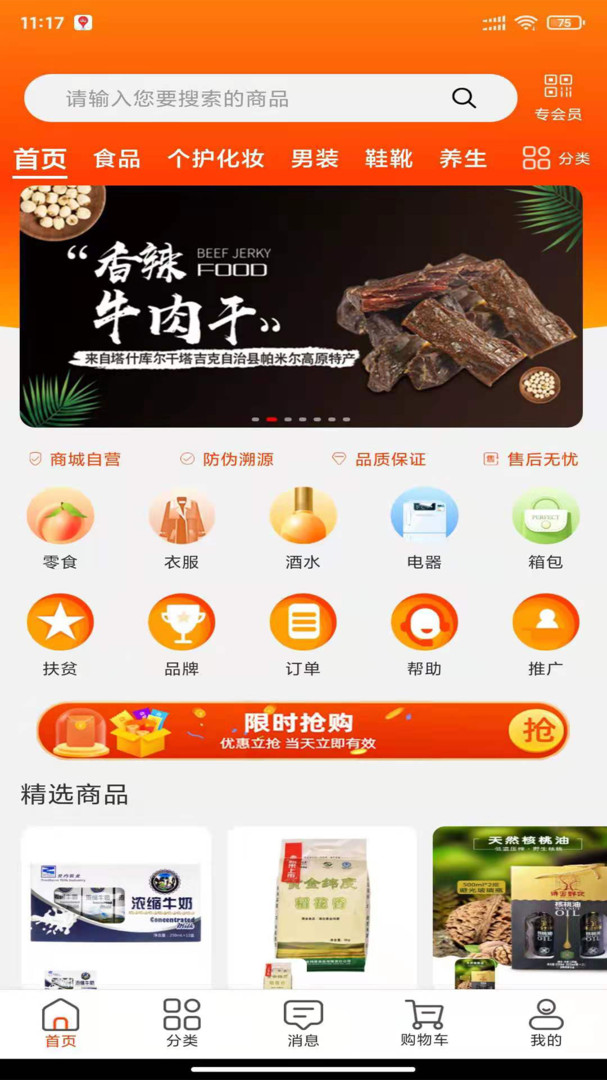The height and width of the screenshot is (1080, 607).
Task: Open the 扶贫 section
Action: coord(60,635)
